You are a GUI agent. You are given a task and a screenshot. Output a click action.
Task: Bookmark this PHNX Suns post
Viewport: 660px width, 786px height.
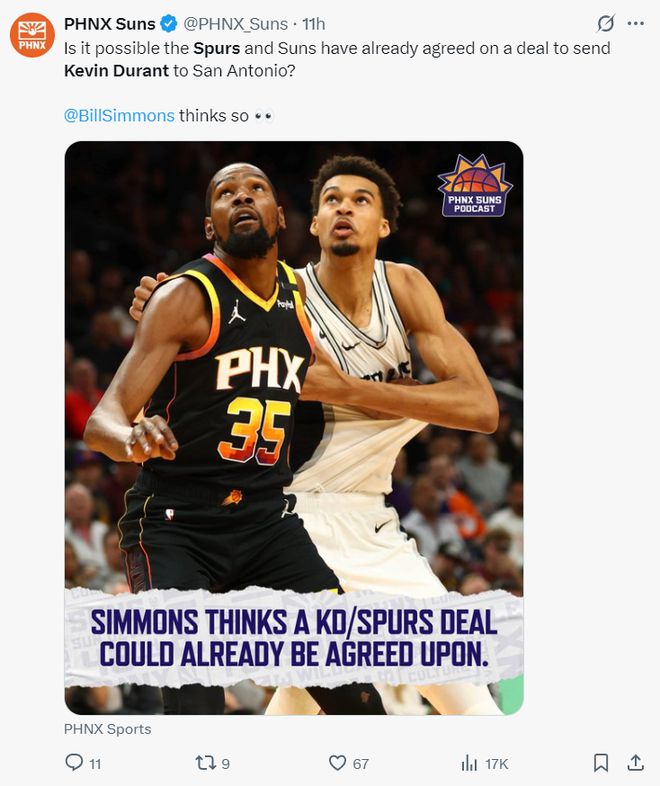[601, 763]
